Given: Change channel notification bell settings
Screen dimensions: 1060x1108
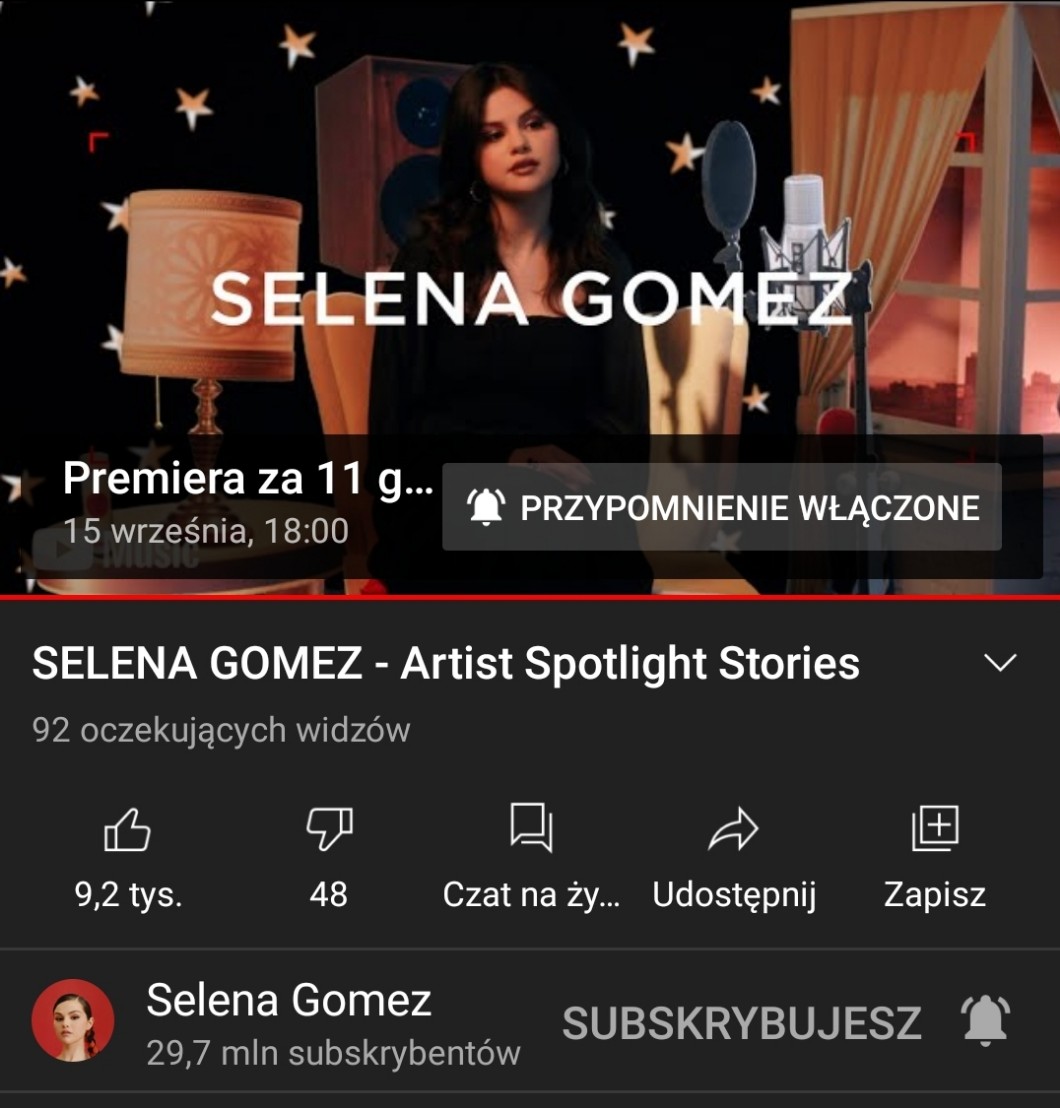Looking at the screenshot, I should tap(985, 1021).
